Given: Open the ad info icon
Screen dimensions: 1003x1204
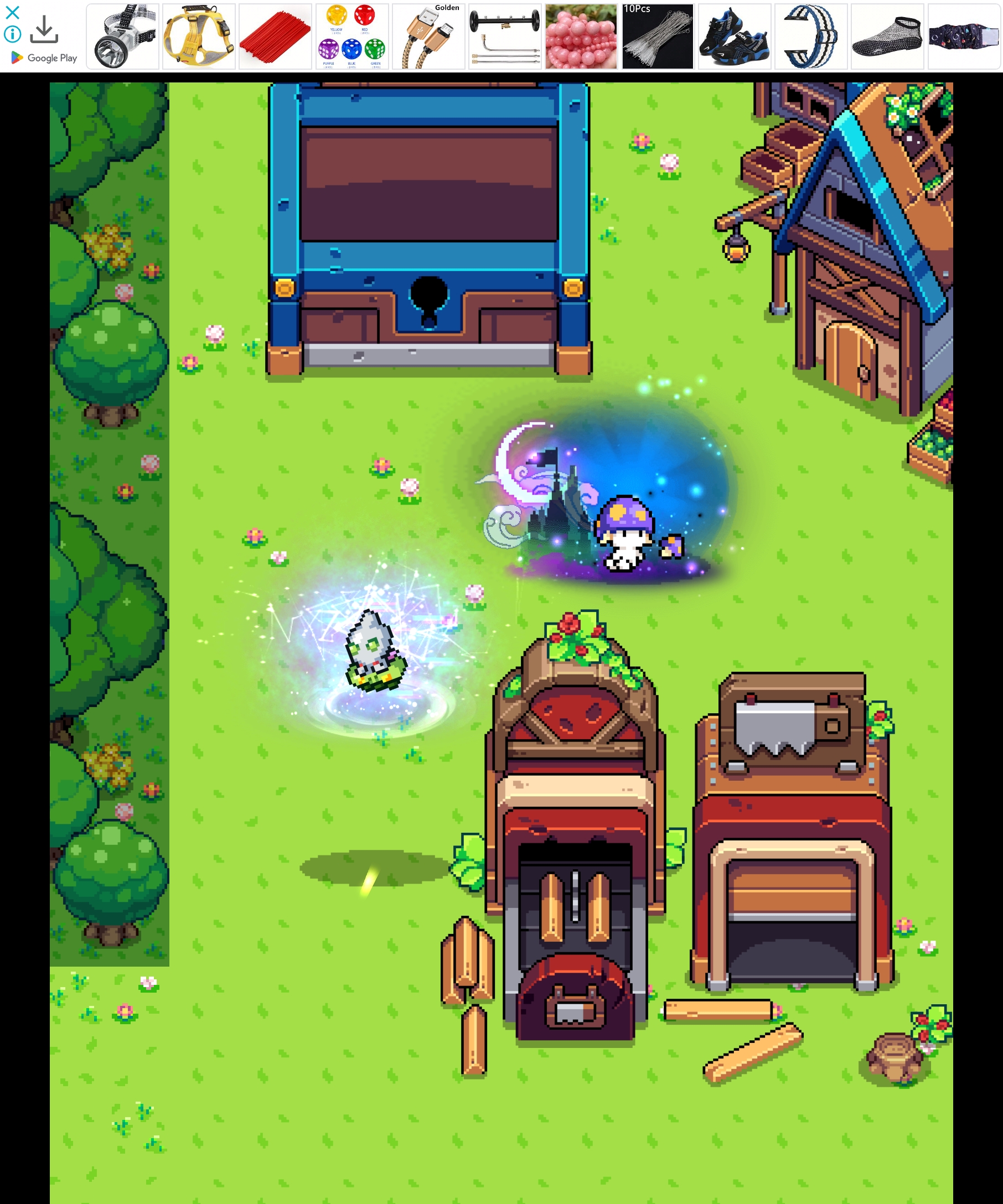Looking at the screenshot, I should click(13, 34).
